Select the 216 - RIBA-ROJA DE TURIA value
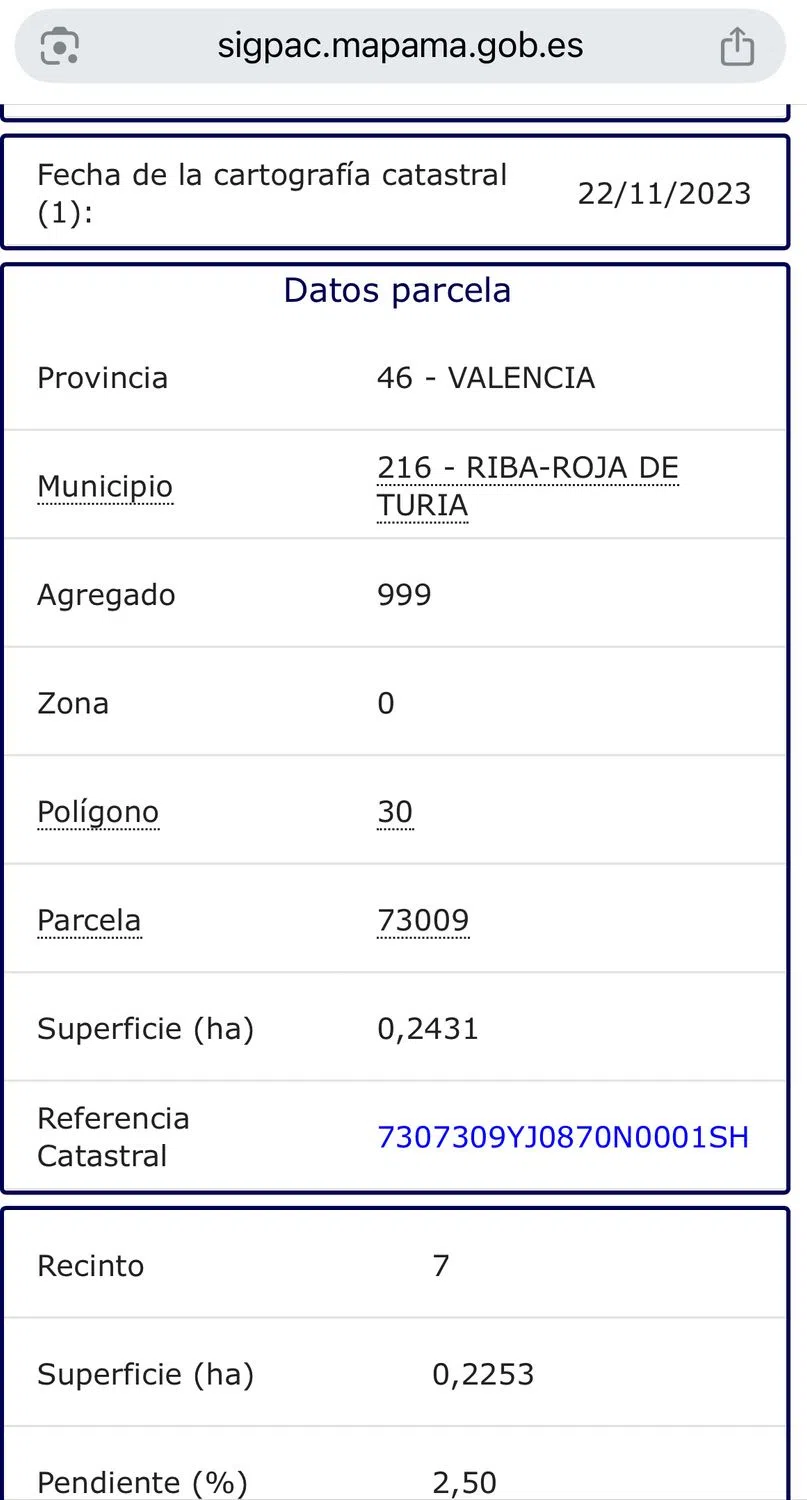Viewport: 807px width, 1500px height. pyautogui.click(x=527, y=486)
